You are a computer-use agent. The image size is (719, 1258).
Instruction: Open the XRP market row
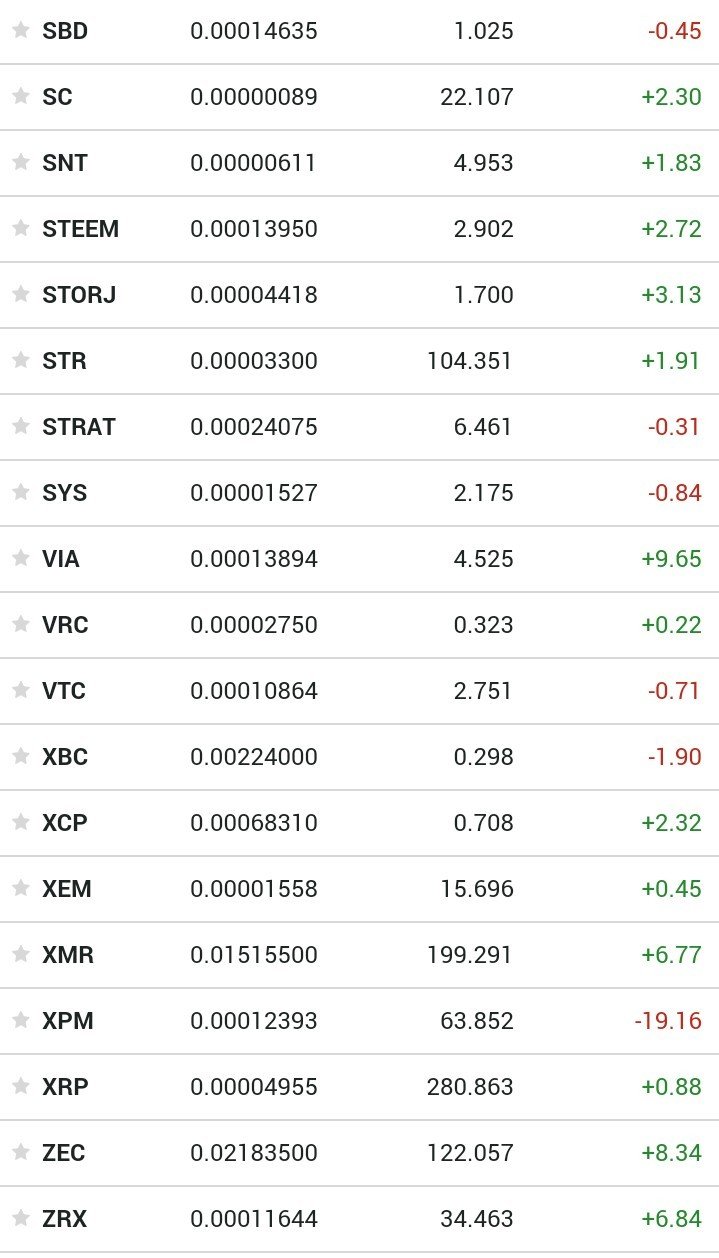click(359, 1087)
